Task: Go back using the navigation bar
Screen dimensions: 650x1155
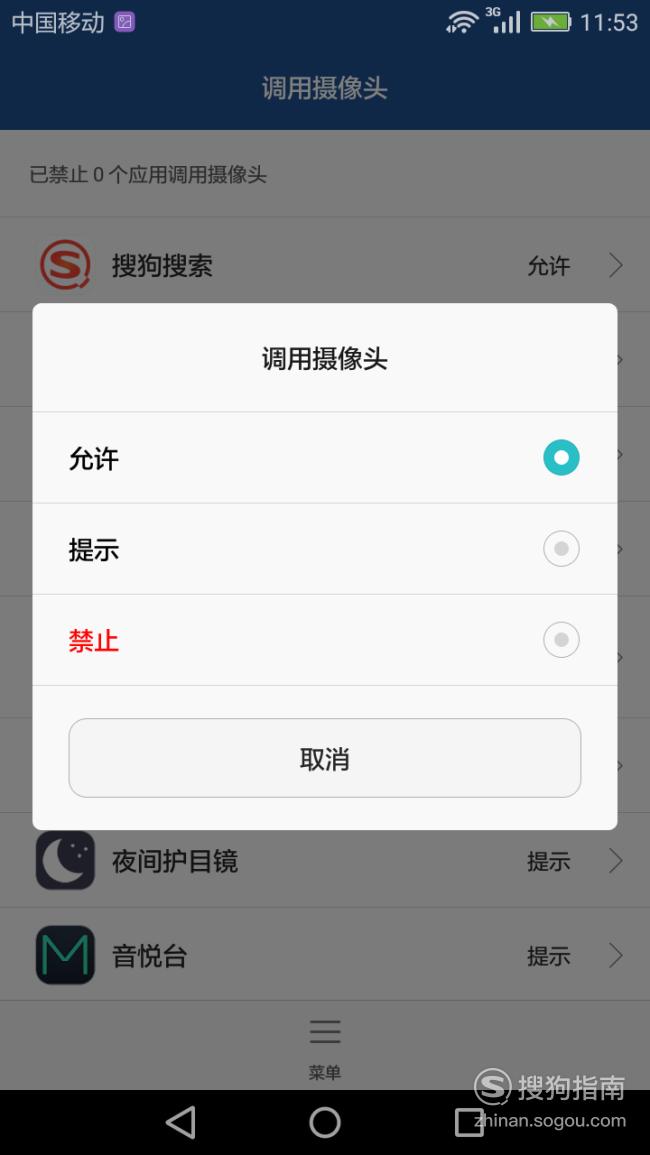Action: pos(181,1122)
